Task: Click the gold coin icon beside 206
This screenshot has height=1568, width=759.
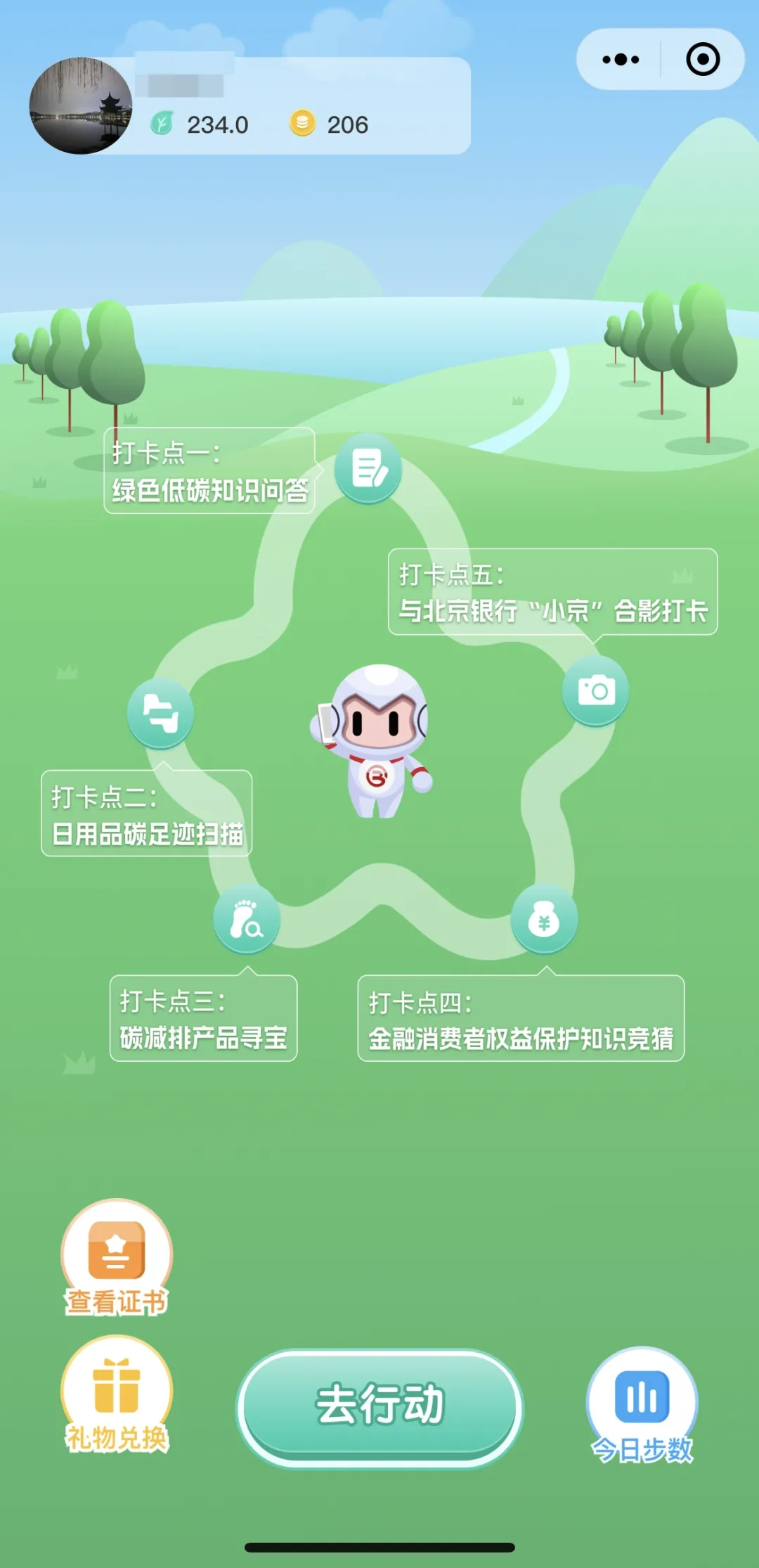Action: pyautogui.click(x=302, y=124)
